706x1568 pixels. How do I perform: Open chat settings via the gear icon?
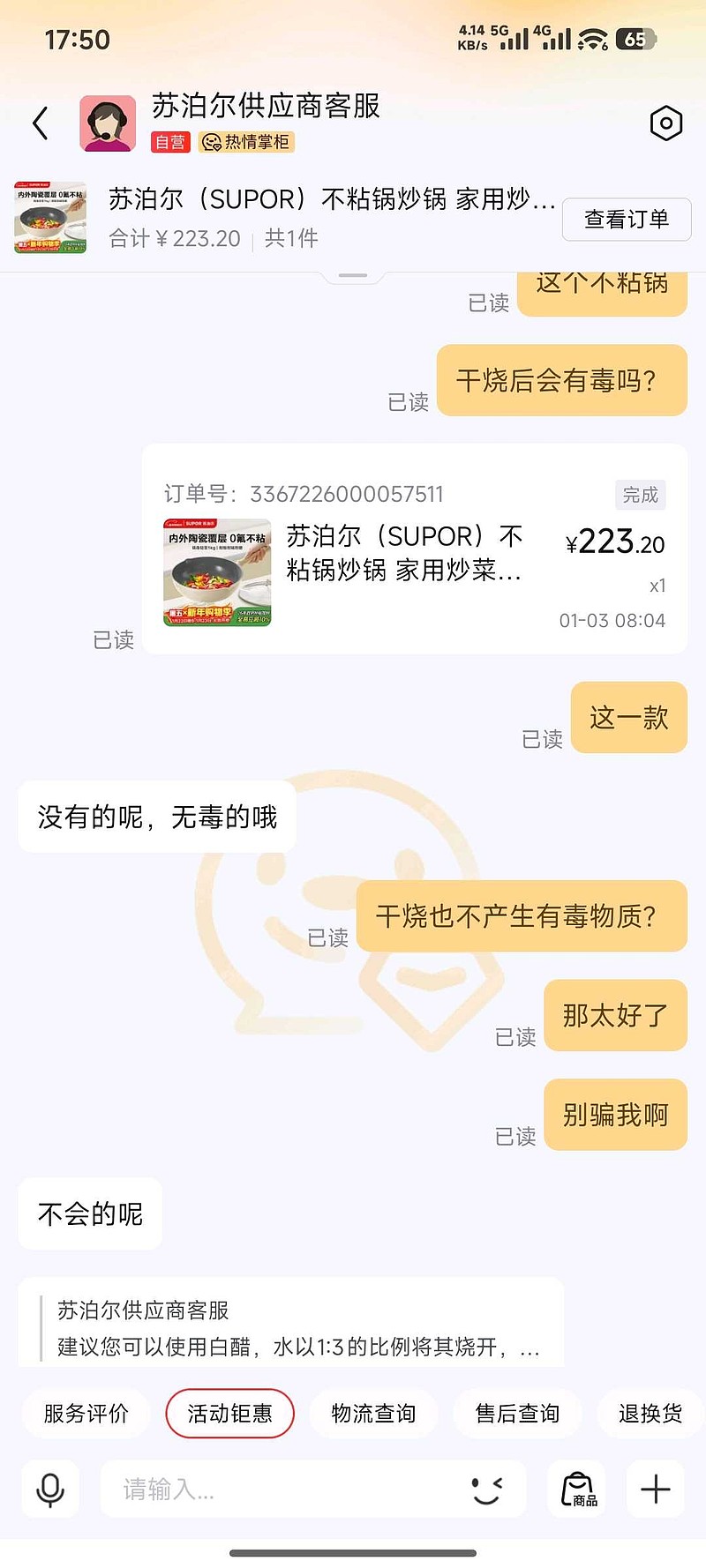click(x=666, y=123)
